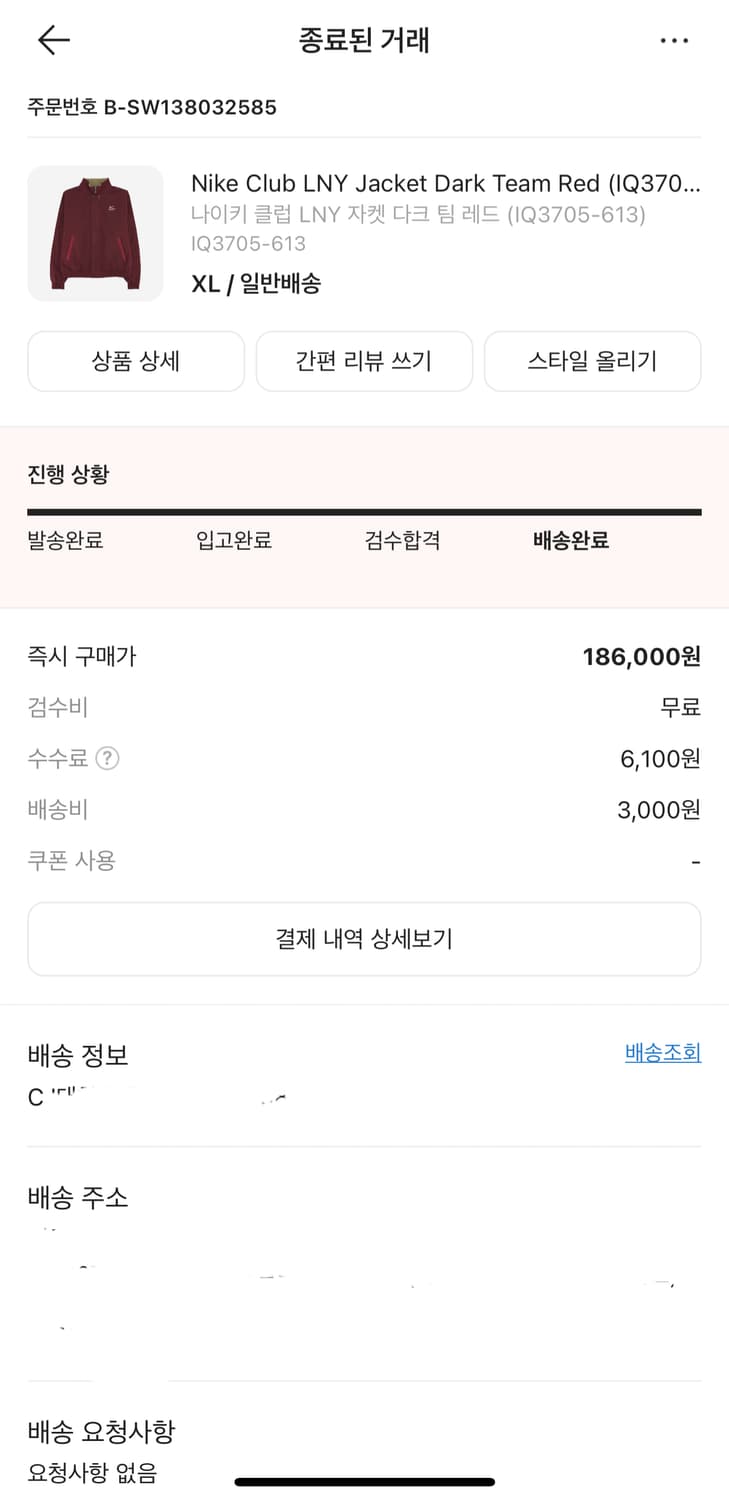Tap the 스타일 올리기 button

[592, 361]
